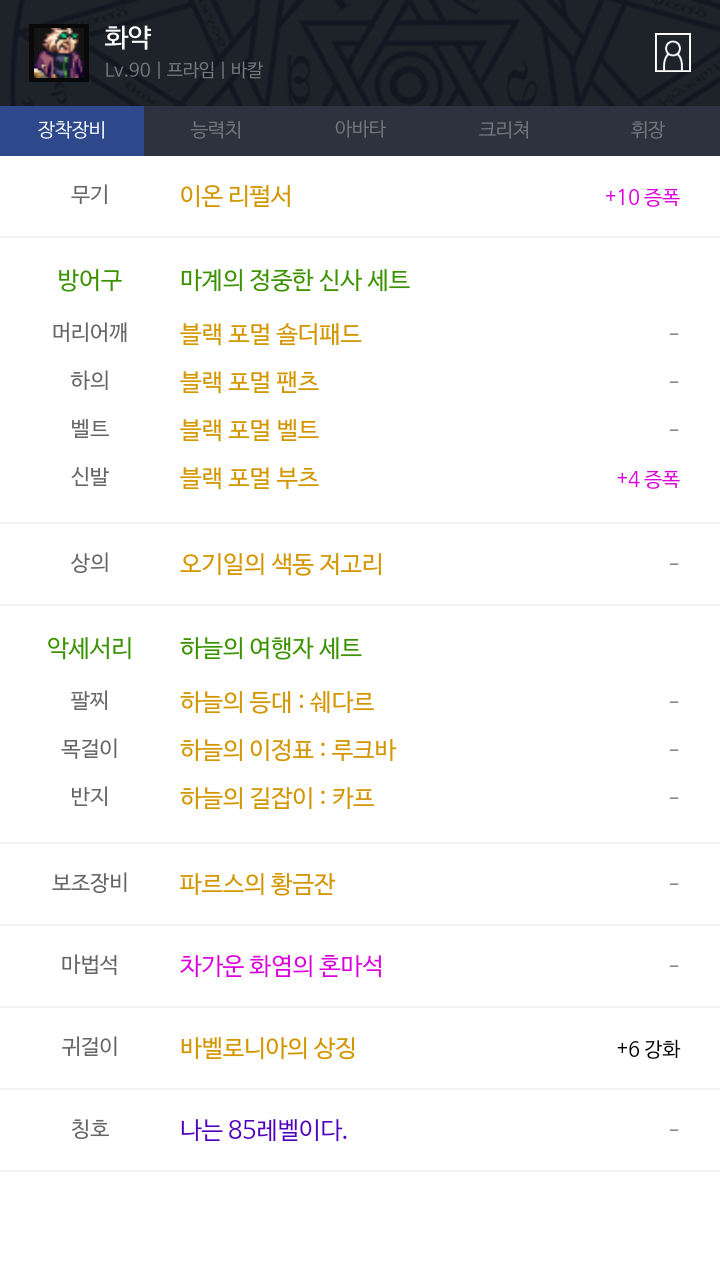Open 블랙 포멀 부츠 item details
This screenshot has width=720, height=1280.
(249, 478)
